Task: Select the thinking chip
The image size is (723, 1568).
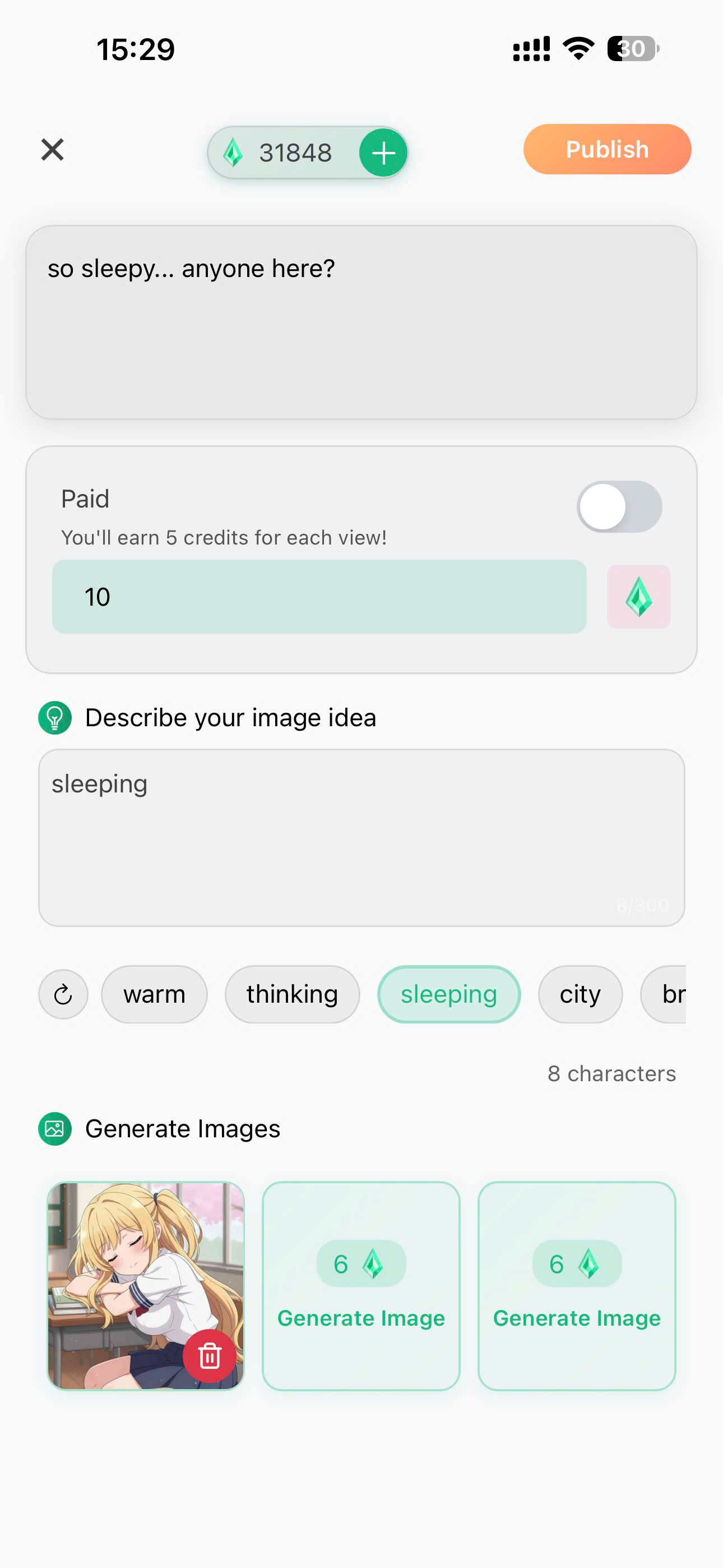Action: (292, 995)
